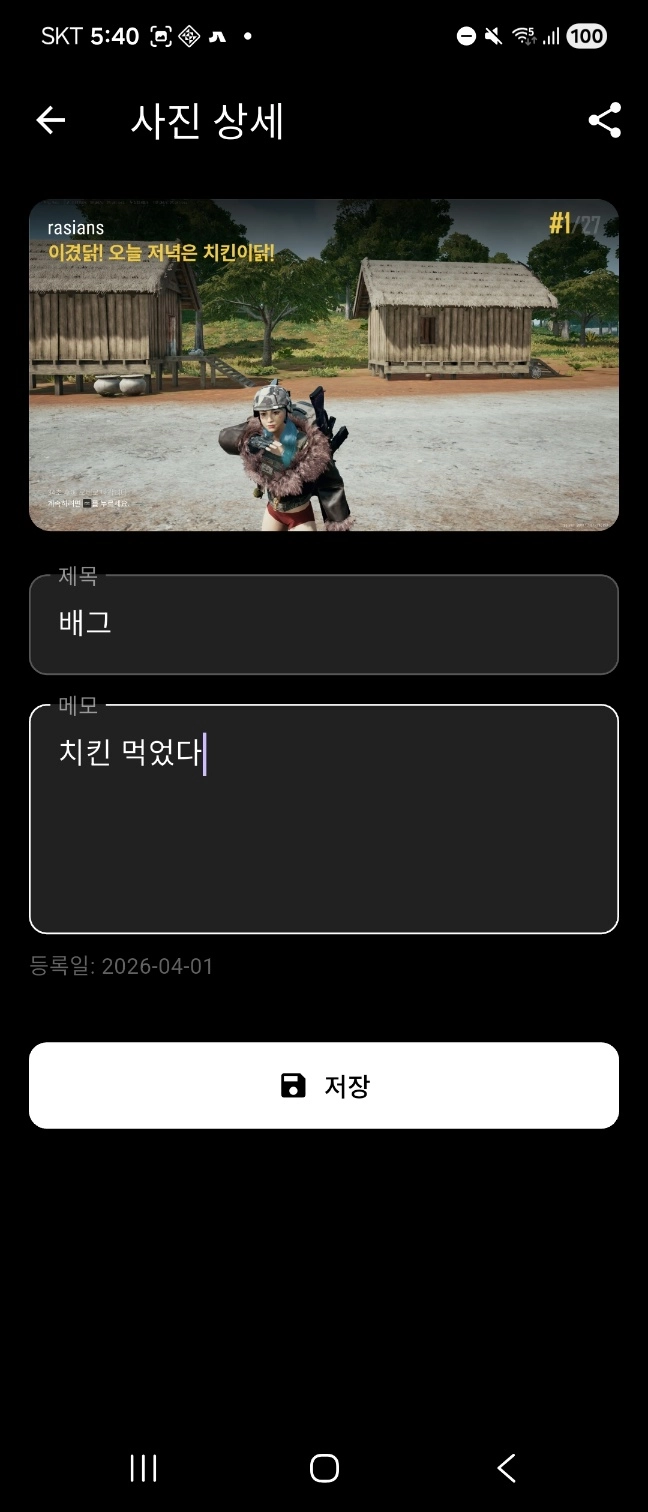Go back using the app bar arrow

pos(50,121)
